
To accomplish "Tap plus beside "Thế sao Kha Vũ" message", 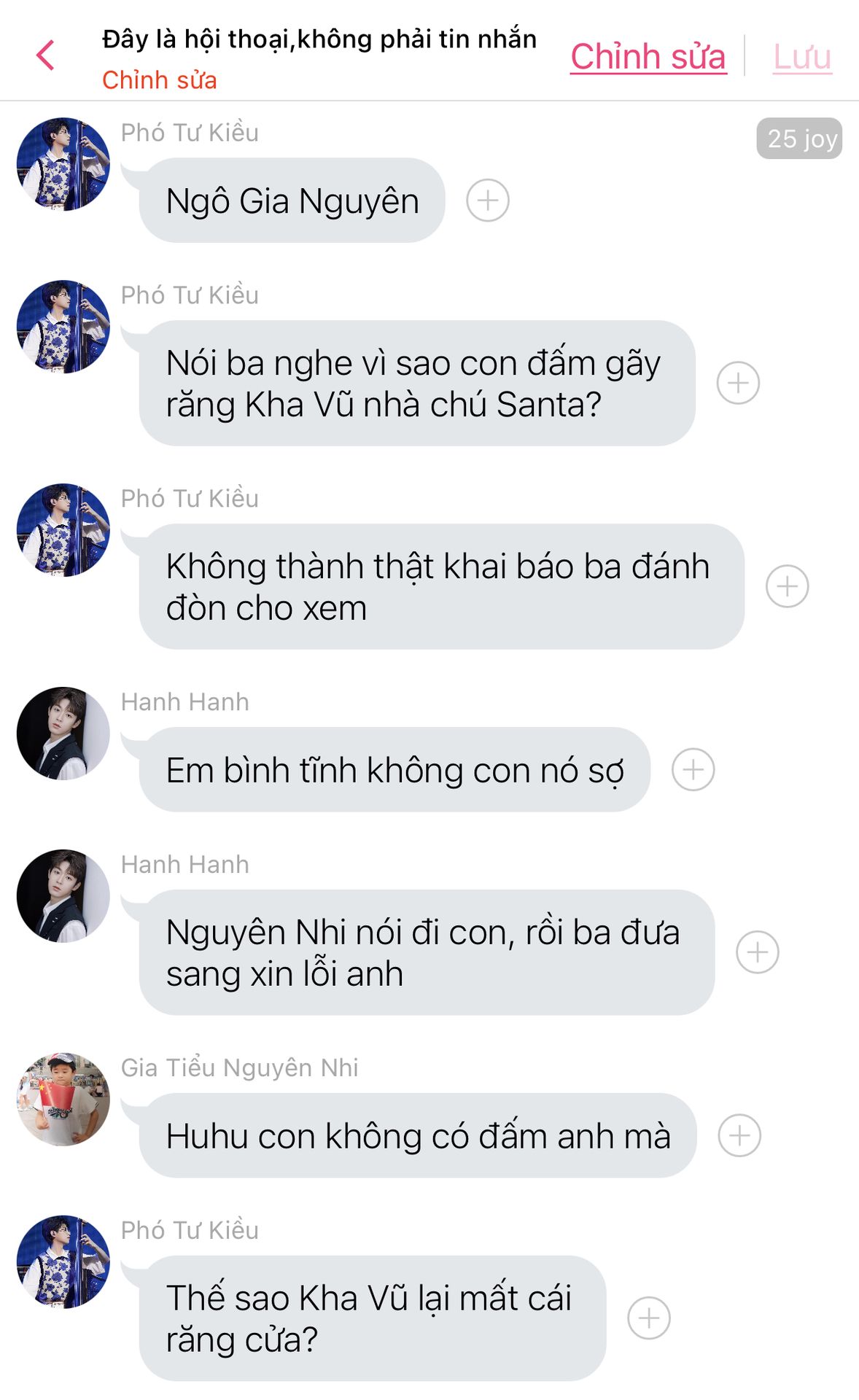I will (x=649, y=1318).
